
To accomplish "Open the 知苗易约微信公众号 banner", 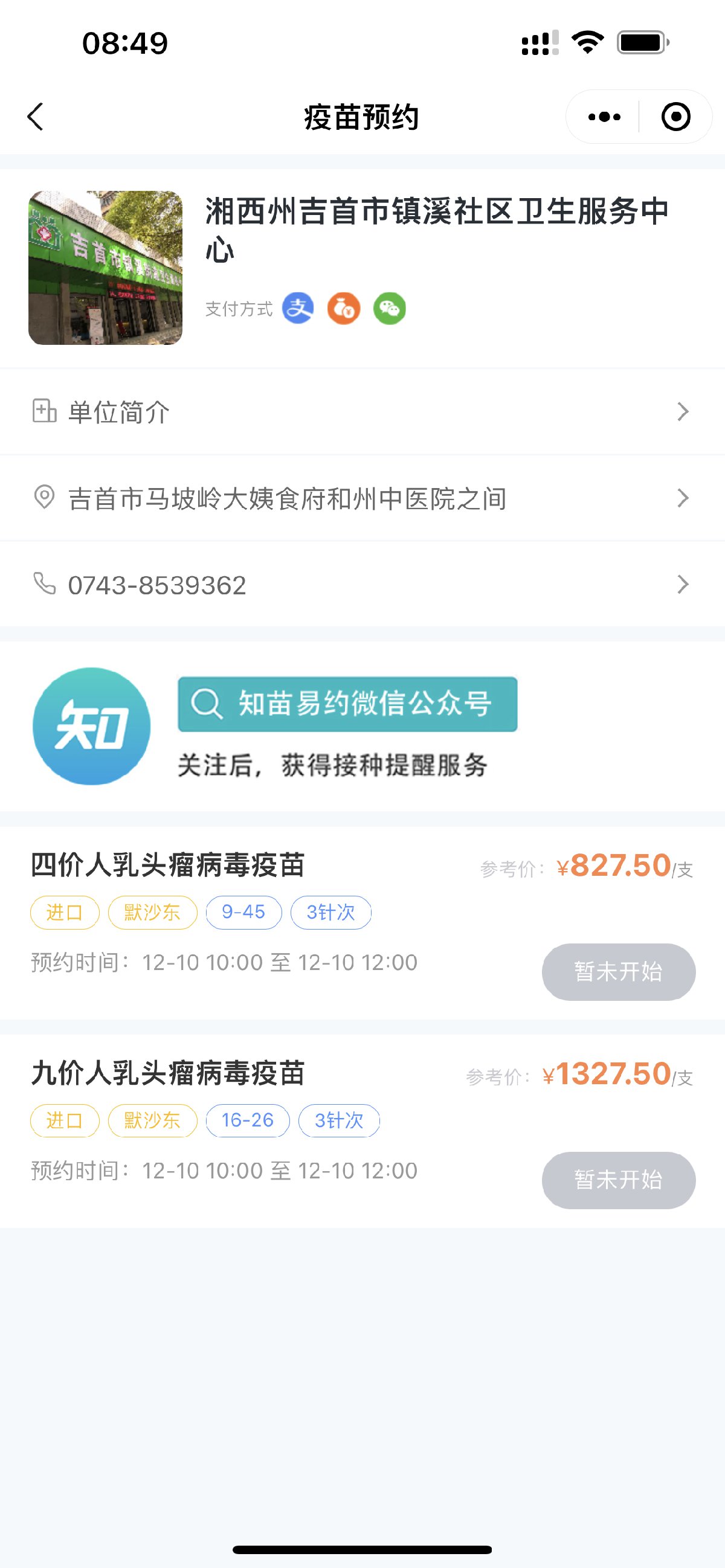I will (347, 704).
